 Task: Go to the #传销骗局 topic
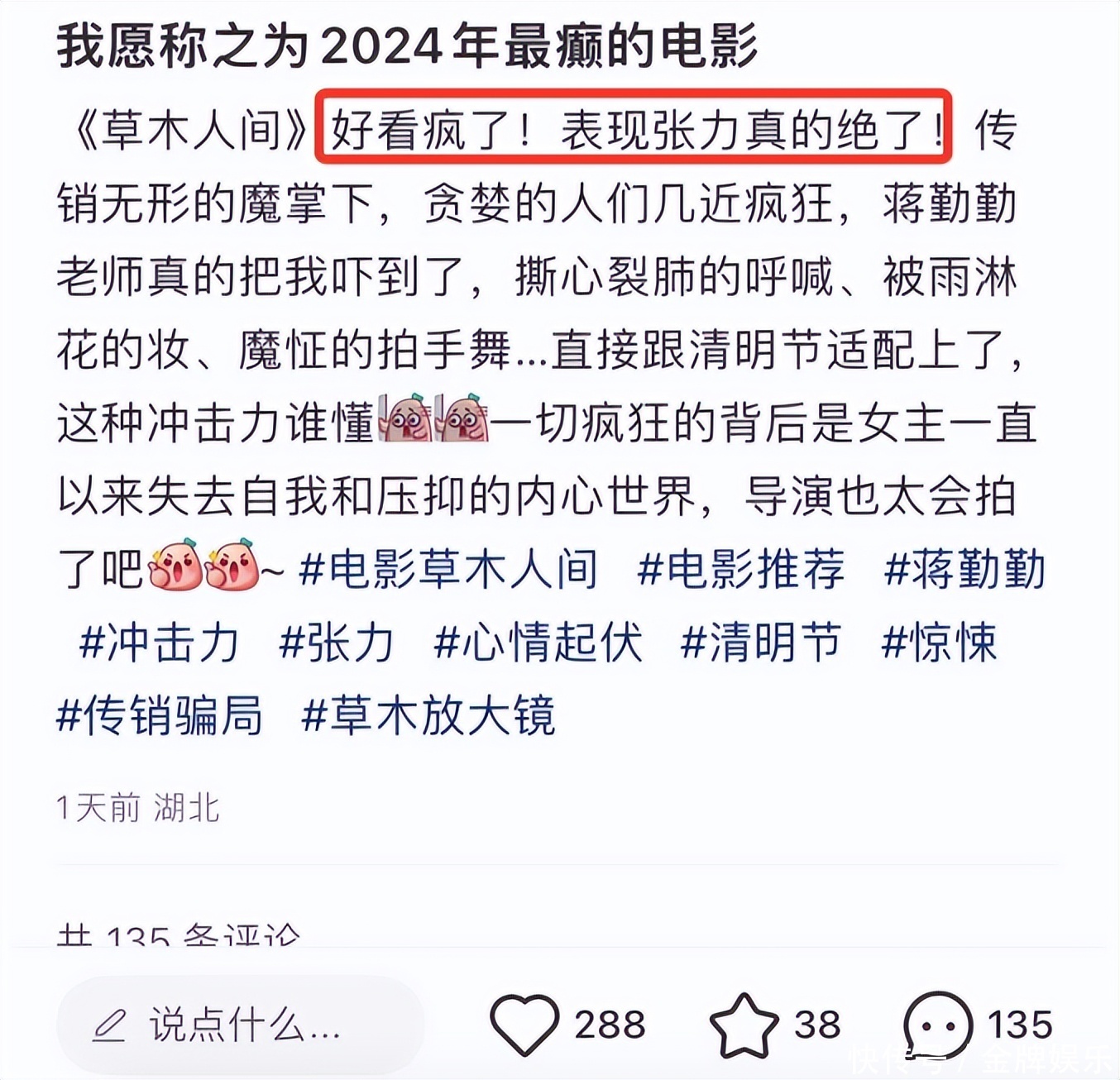[160, 716]
